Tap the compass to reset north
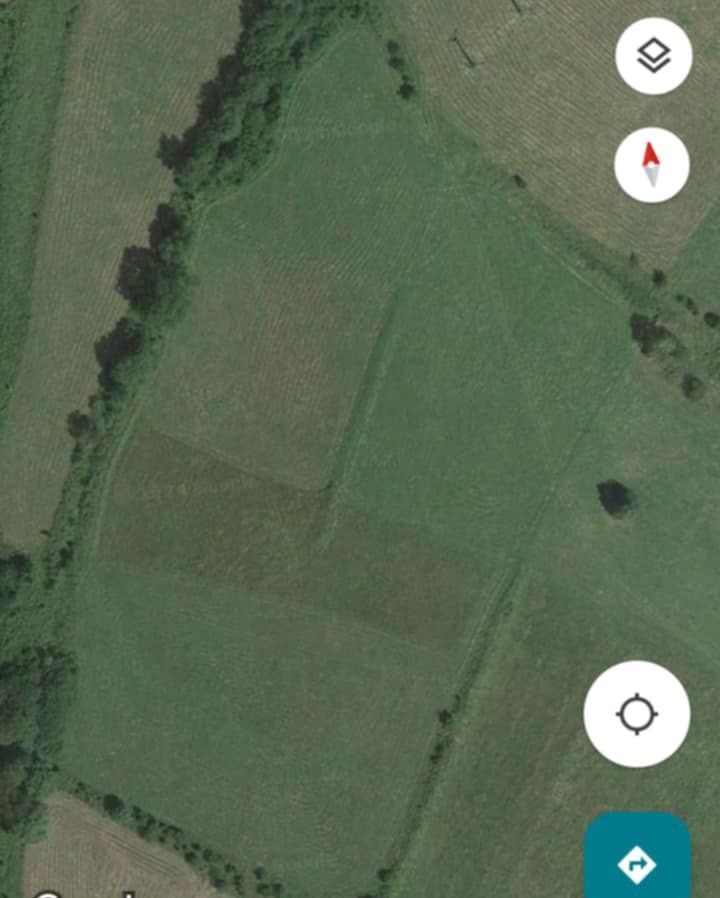 pos(651,165)
